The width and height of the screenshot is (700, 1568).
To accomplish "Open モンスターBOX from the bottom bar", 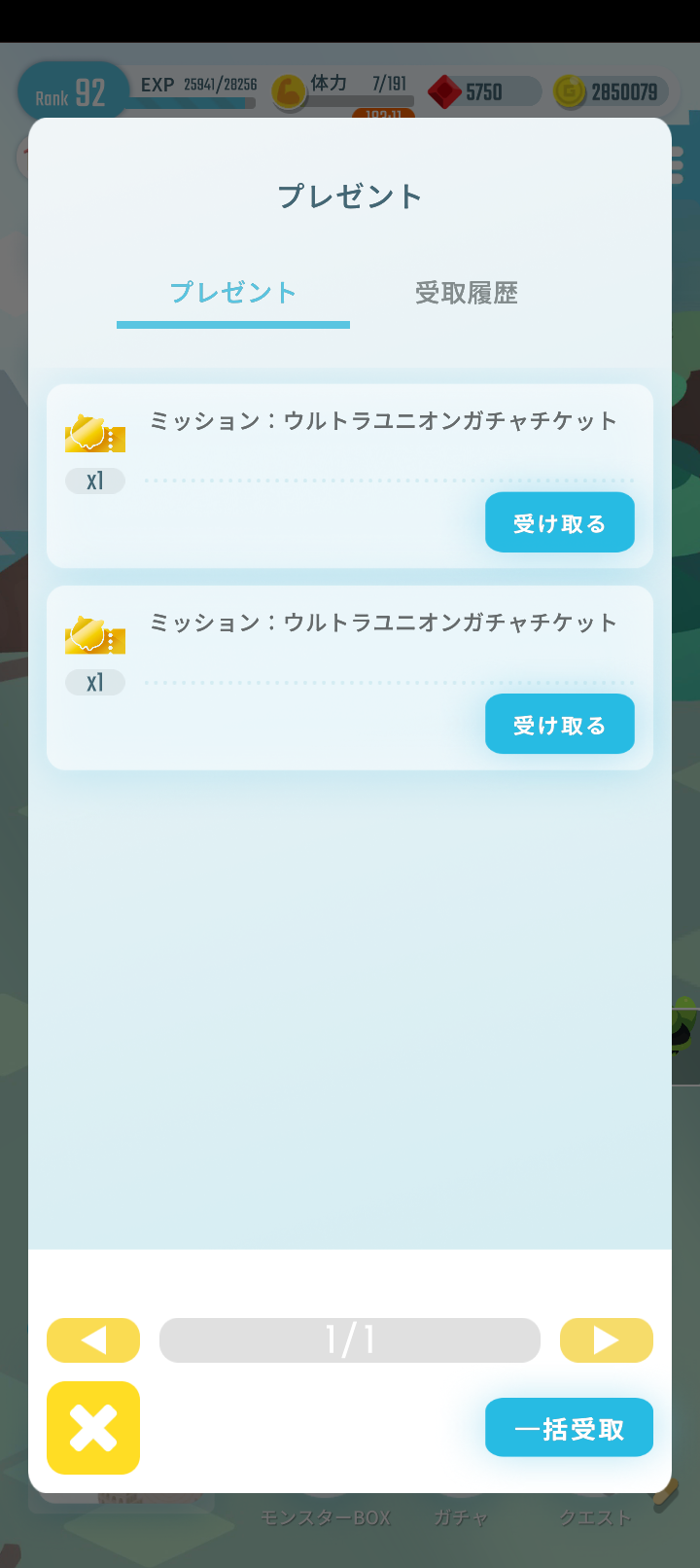I will tap(326, 1516).
